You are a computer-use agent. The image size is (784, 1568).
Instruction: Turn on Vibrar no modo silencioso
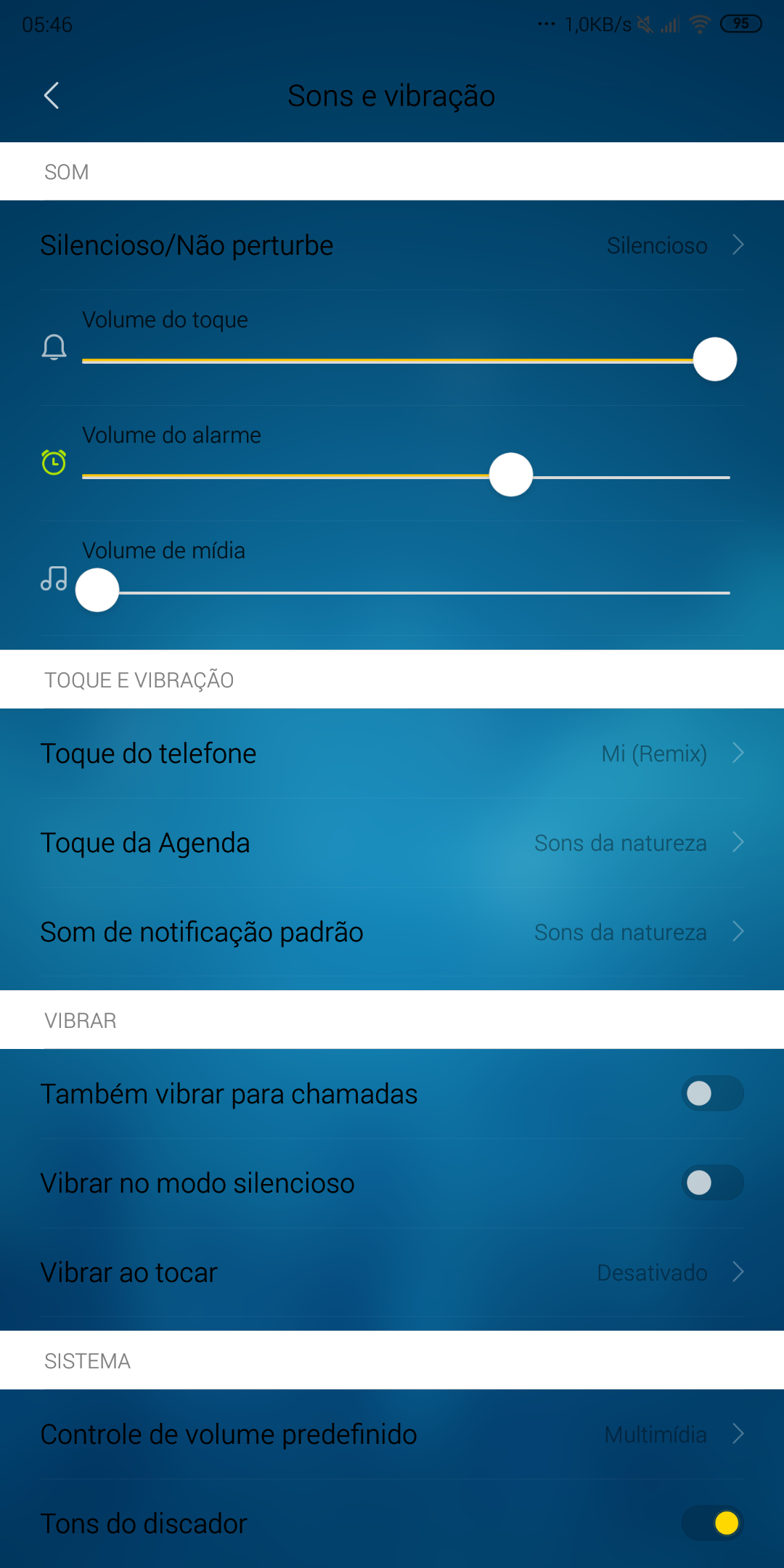tap(712, 1183)
